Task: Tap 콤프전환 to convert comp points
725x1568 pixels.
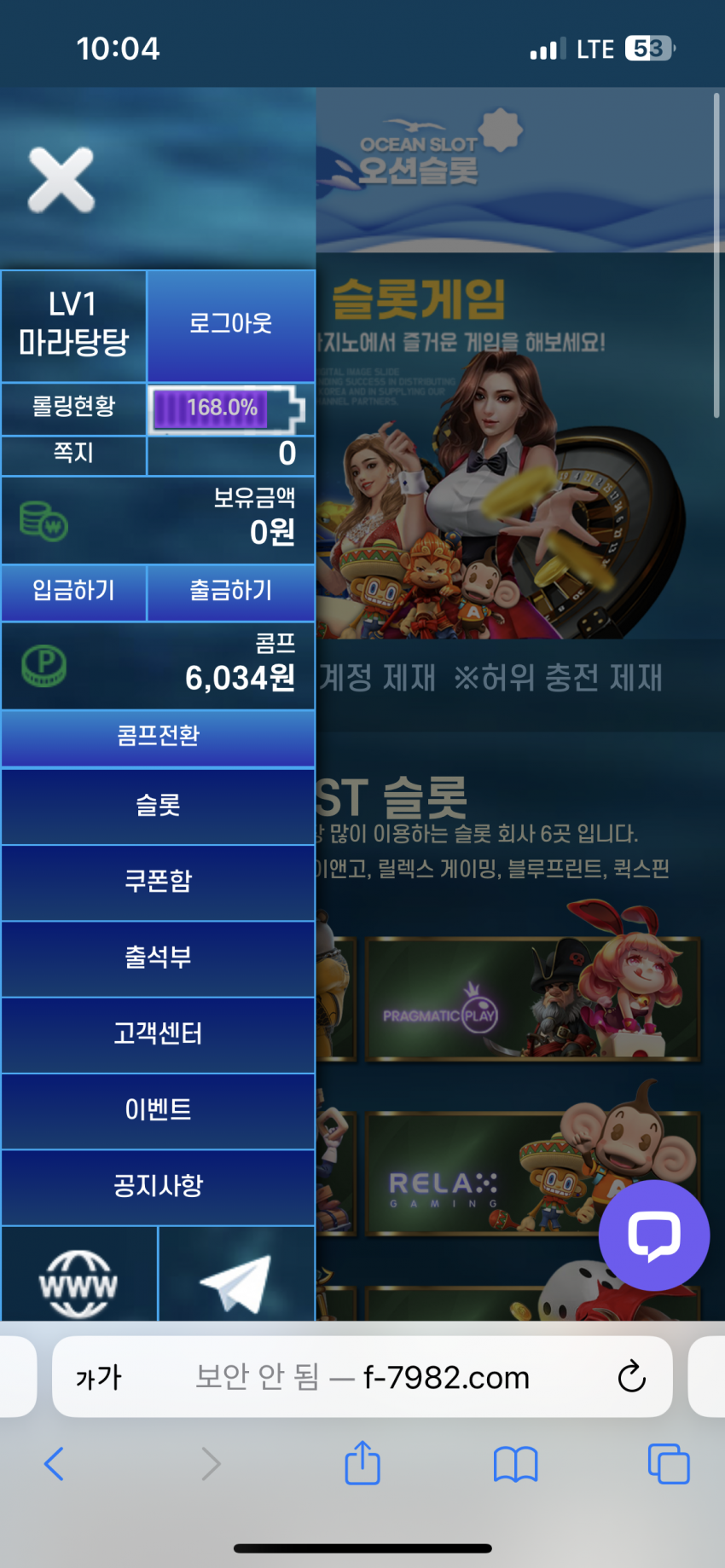Action: coord(158,736)
